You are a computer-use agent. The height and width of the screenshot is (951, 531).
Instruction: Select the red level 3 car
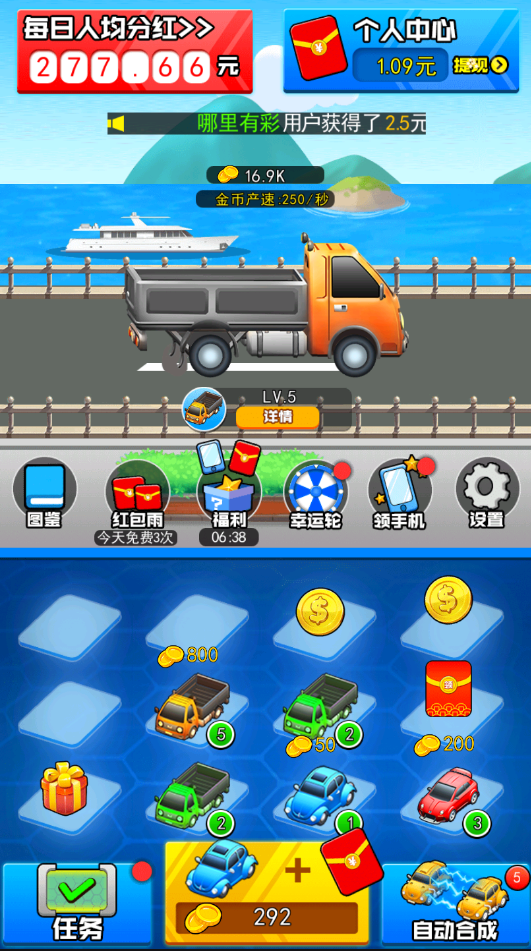[x=449, y=795]
